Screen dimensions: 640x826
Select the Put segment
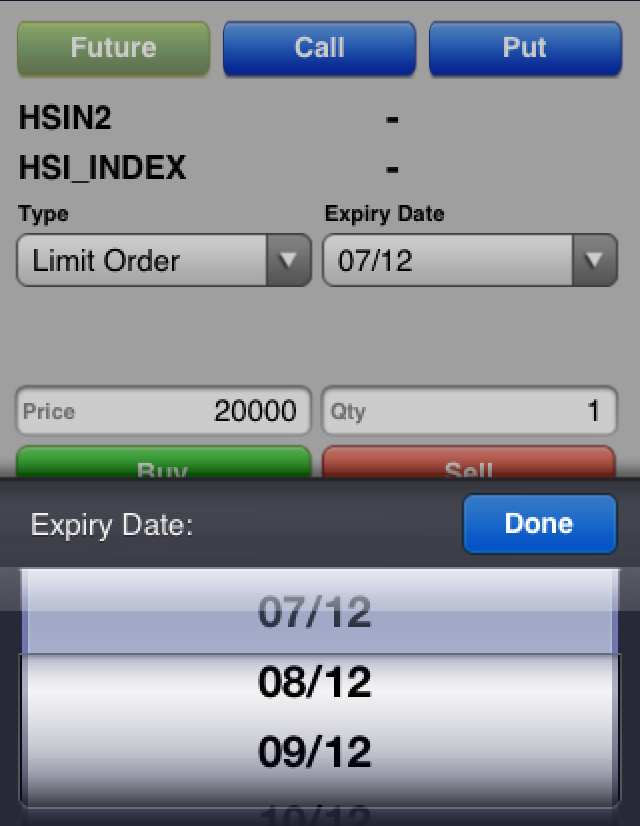(x=525, y=48)
